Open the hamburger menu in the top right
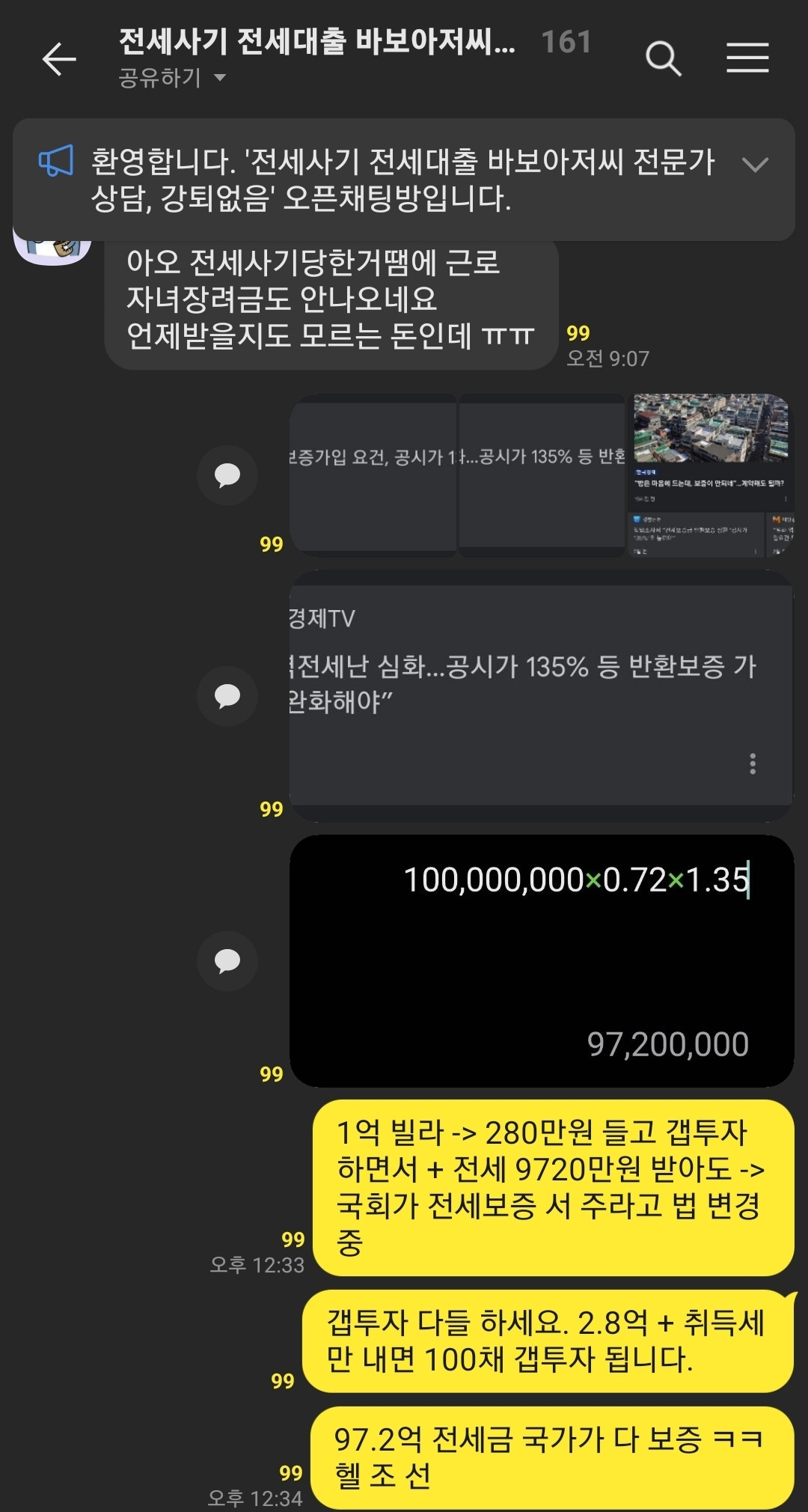 click(x=746, y=58)
